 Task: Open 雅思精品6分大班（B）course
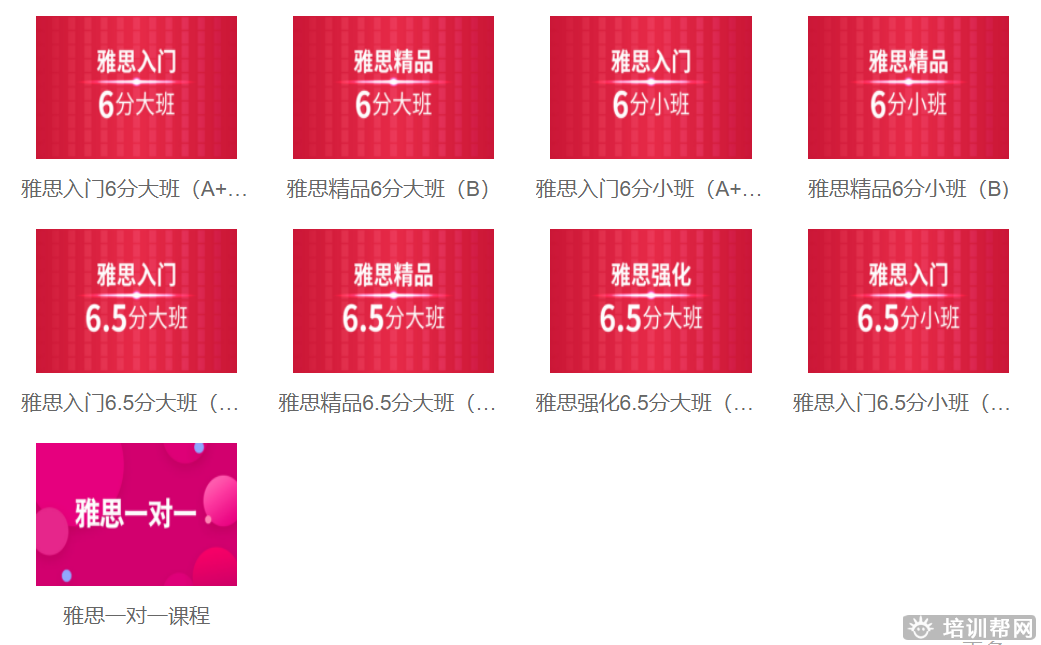pos(393,88)
